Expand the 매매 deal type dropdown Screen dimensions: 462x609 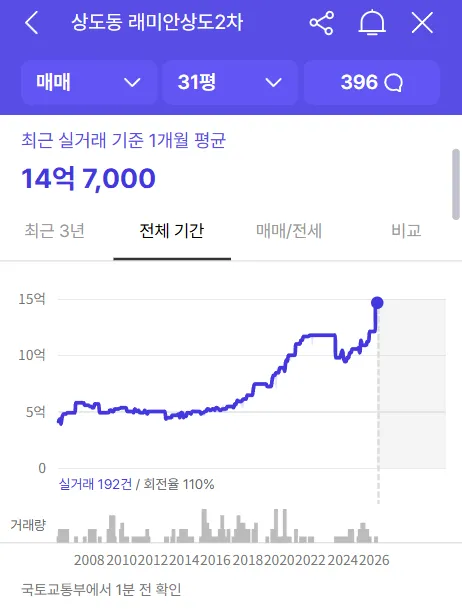point(89,82)
